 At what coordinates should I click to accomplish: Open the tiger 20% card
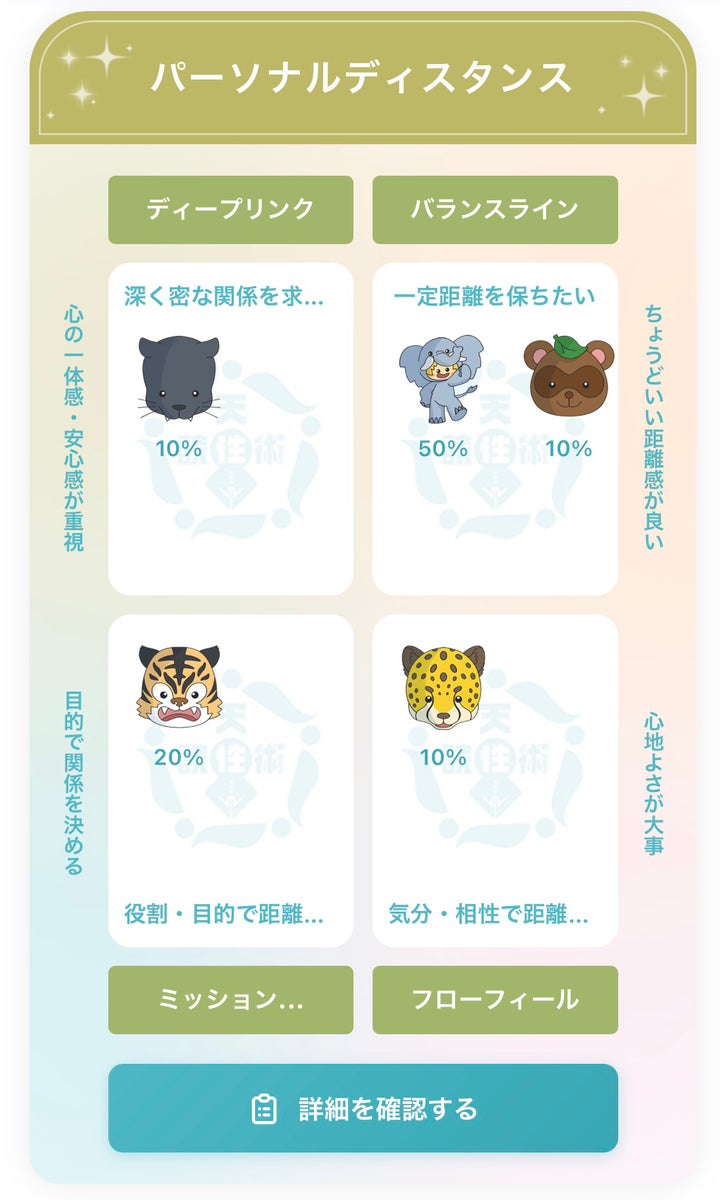click(x=230, y=781)
